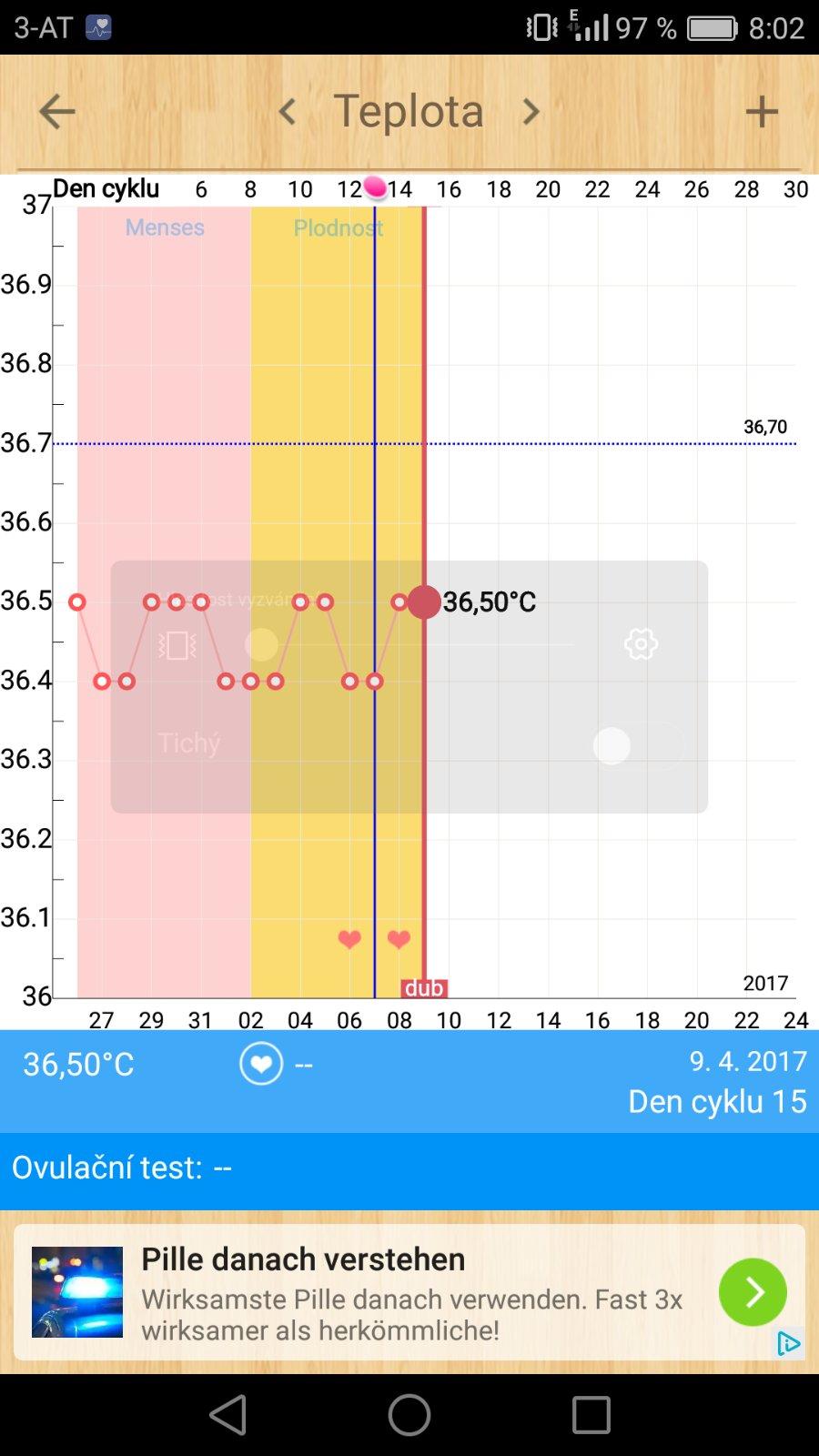Open the AdChoices info icon

[x=788, y=1344]
